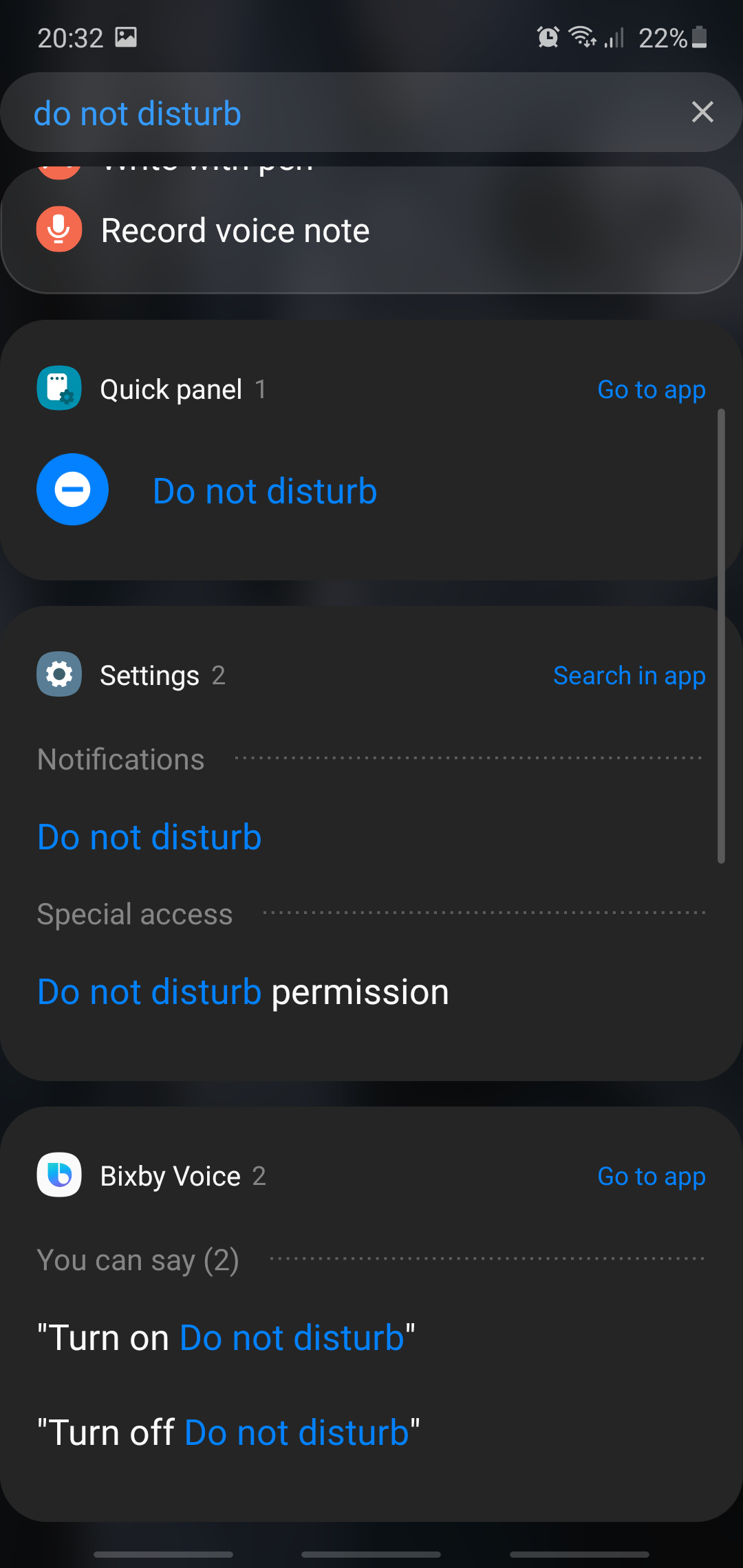
Task: Tap the Do not disturb quick panel toggle
Action: pos(73,490)
